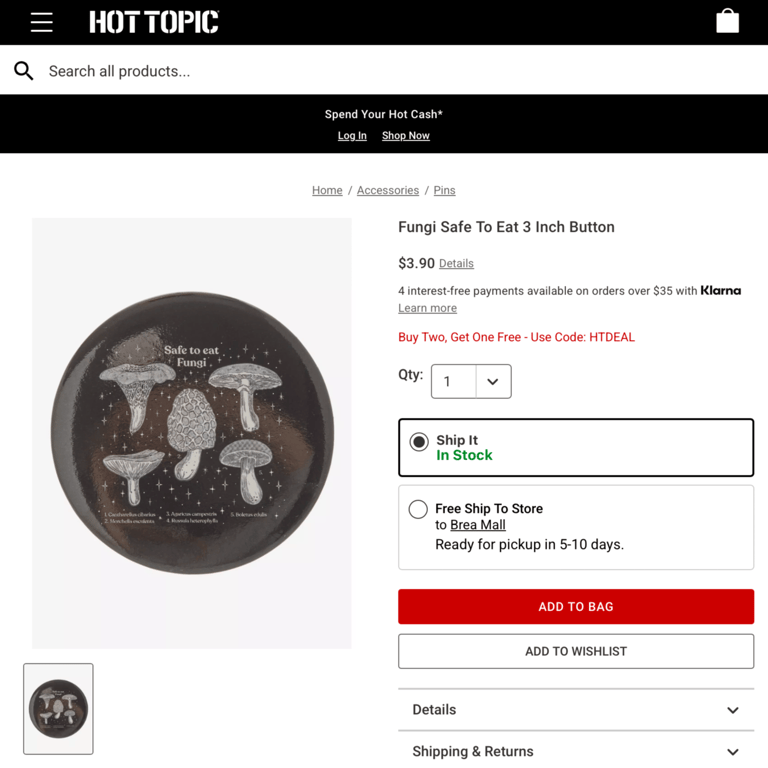Tap the Log In link
The image size is (768, 768).
pyautogui.click(x=352, y=136)
